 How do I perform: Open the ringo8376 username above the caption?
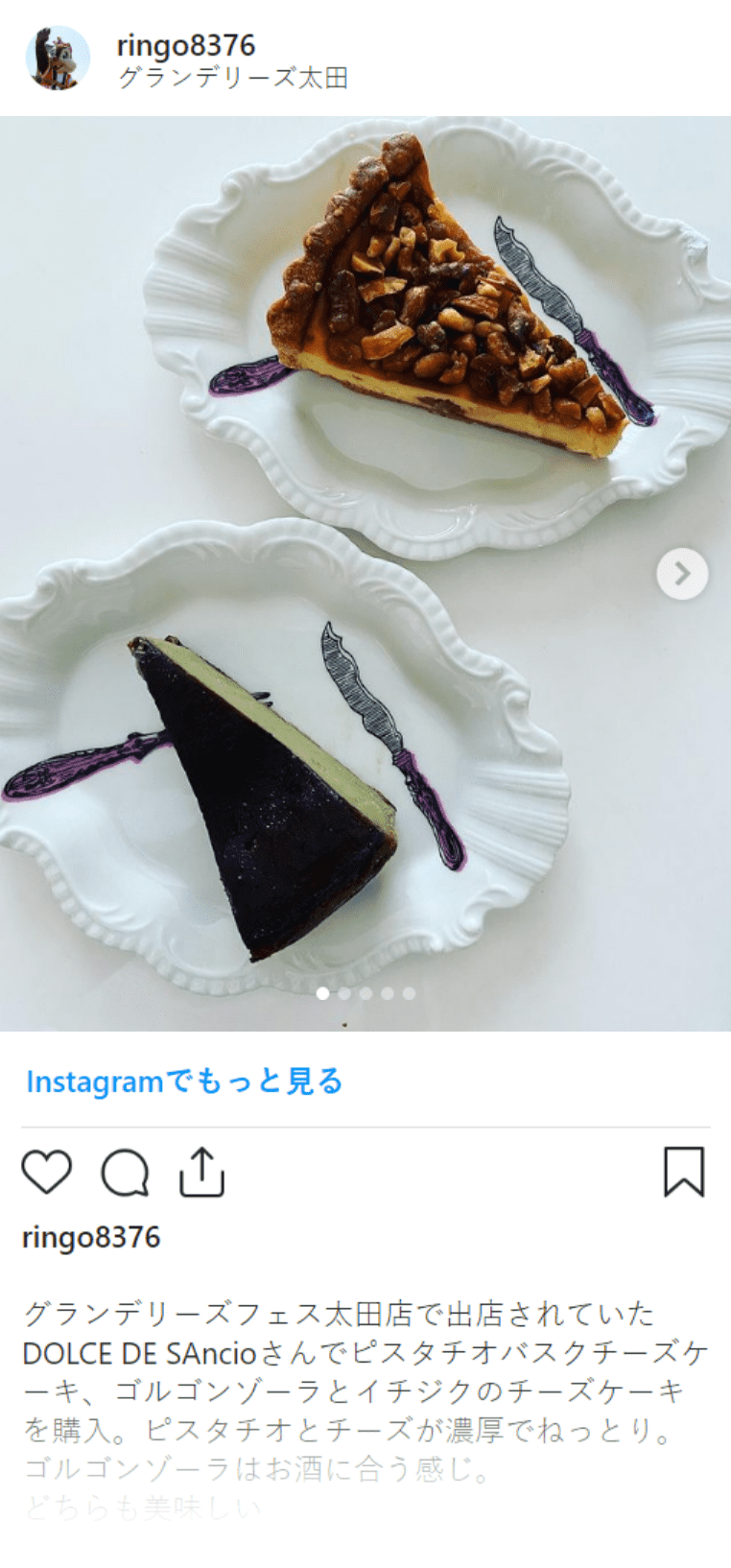[x=91, y=1237]
